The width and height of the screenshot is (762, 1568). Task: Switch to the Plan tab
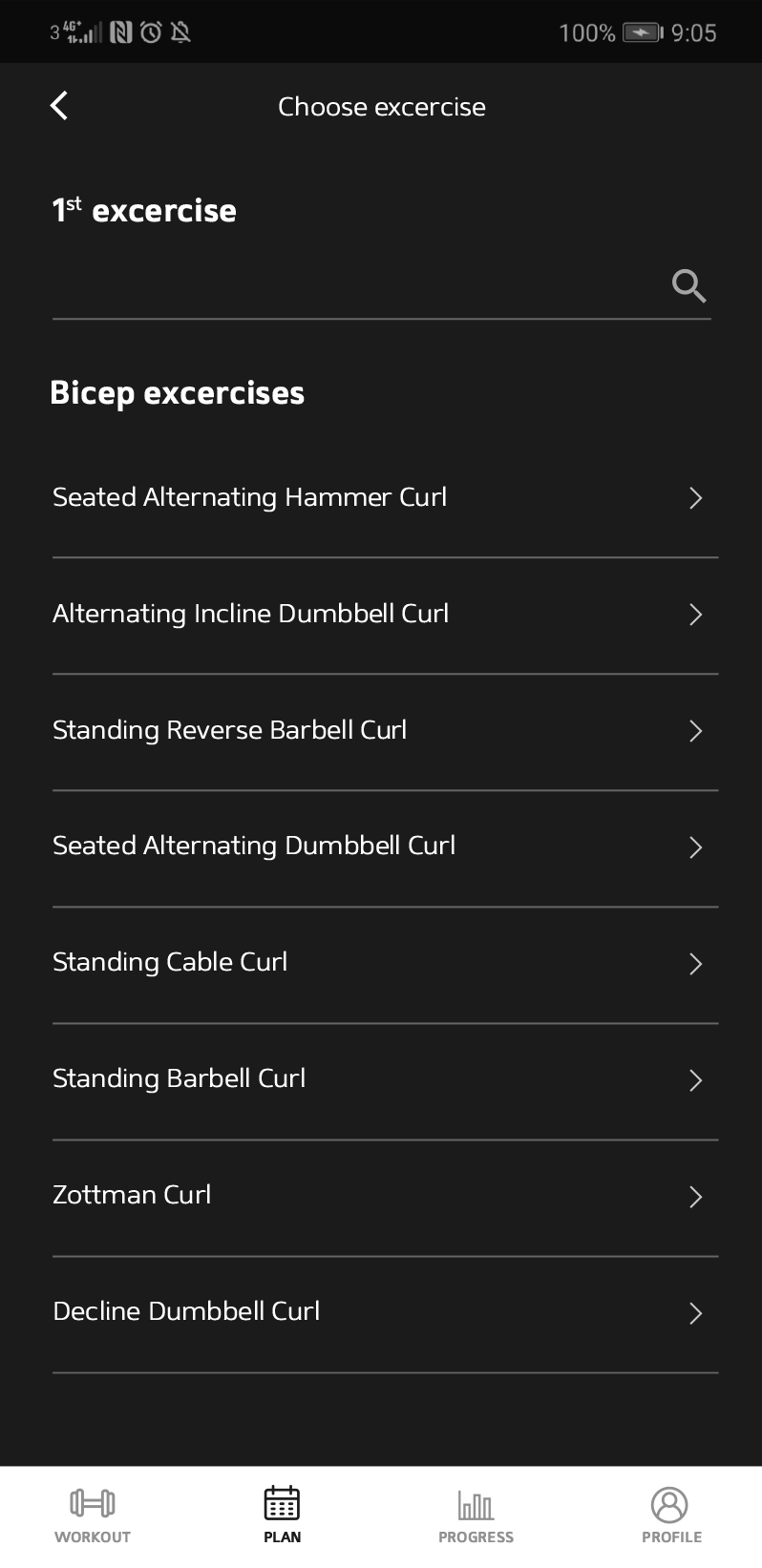point(282,1516)
